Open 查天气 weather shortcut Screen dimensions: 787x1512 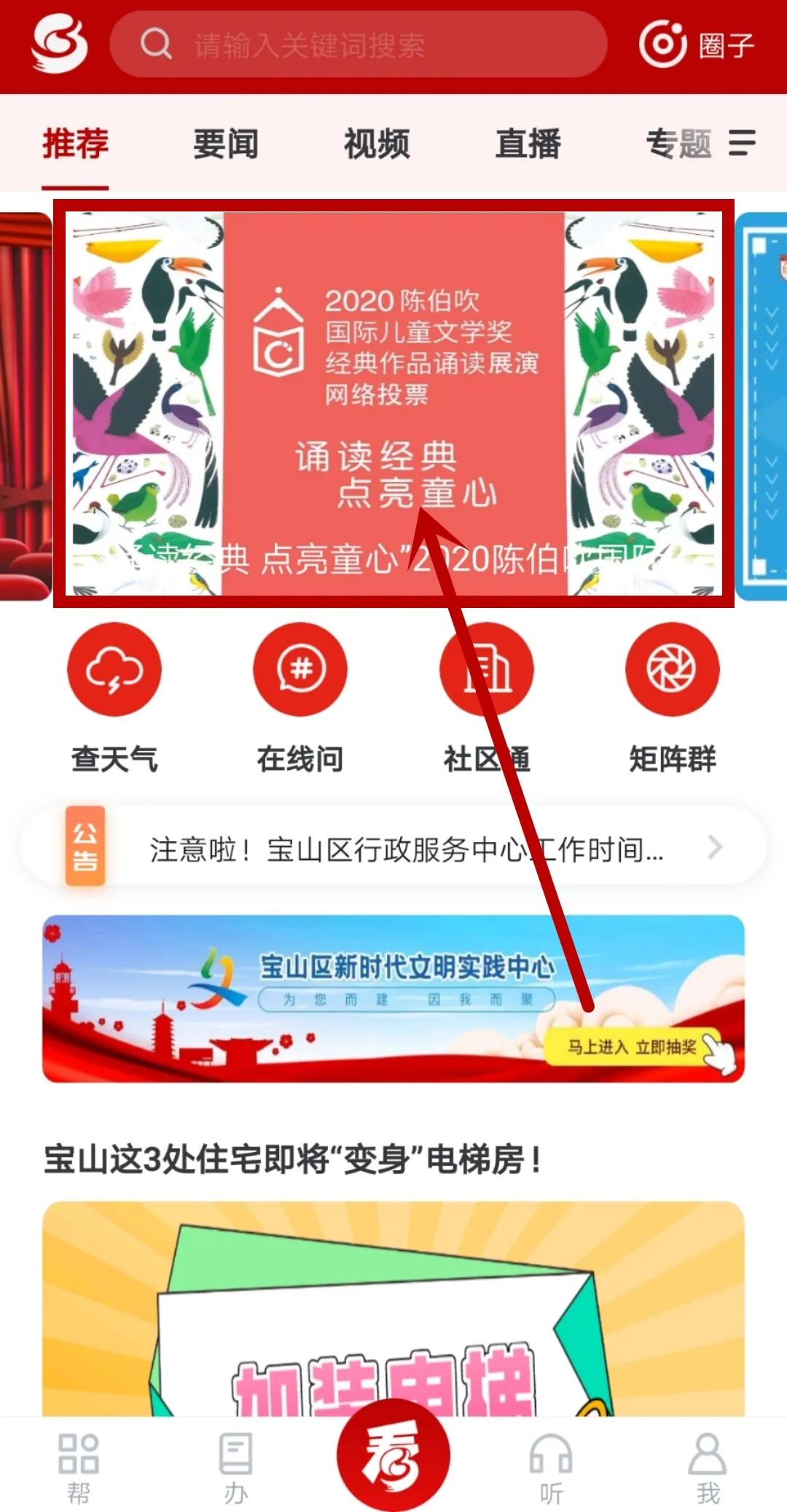(x=114, y=698)
